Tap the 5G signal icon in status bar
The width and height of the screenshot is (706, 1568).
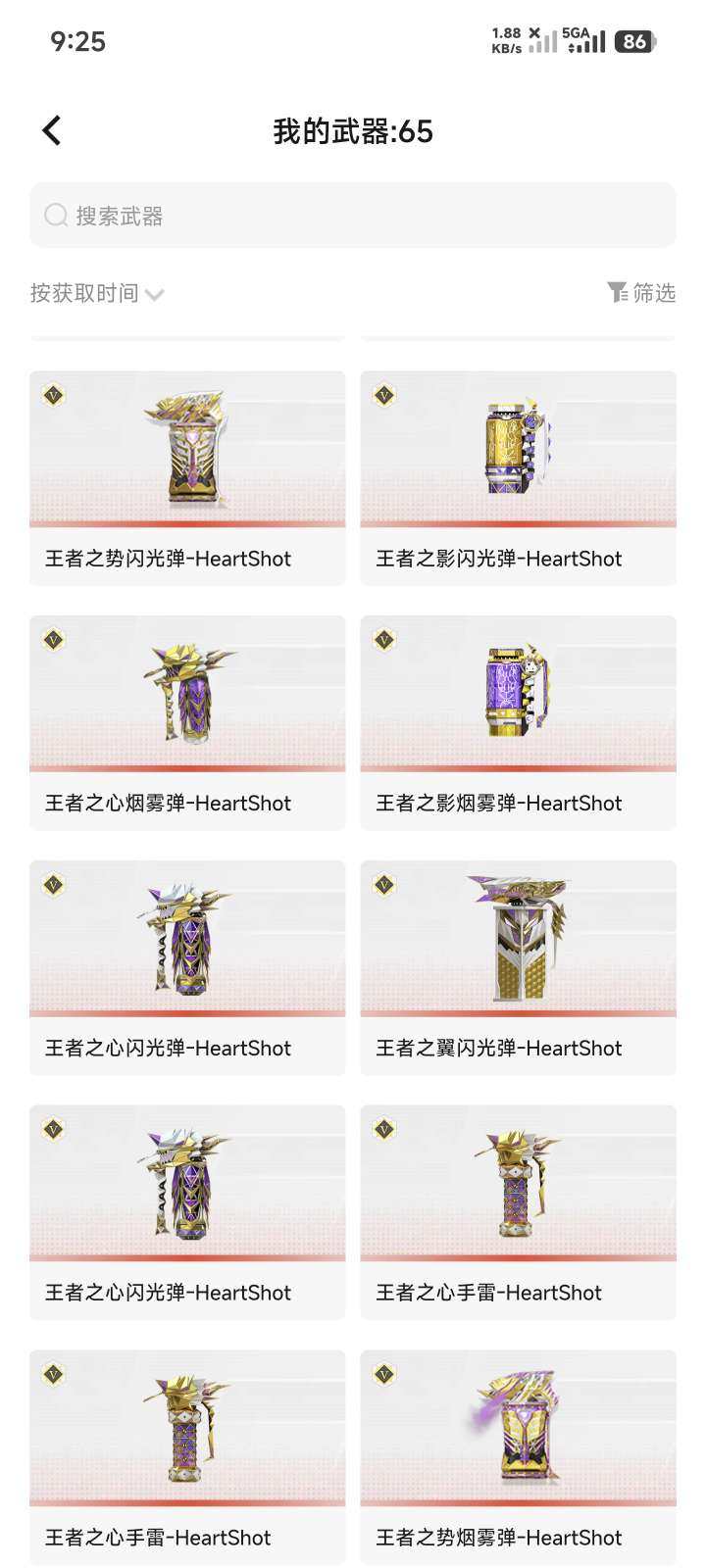tap(580, 41)
